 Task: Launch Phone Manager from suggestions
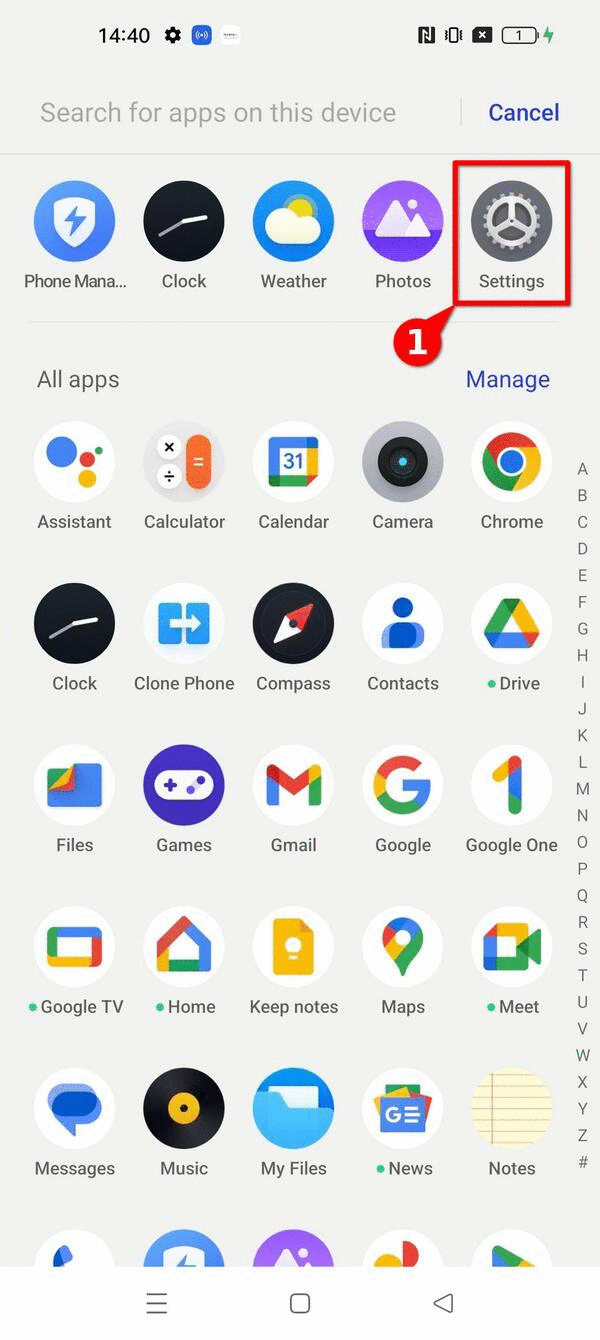75,221
